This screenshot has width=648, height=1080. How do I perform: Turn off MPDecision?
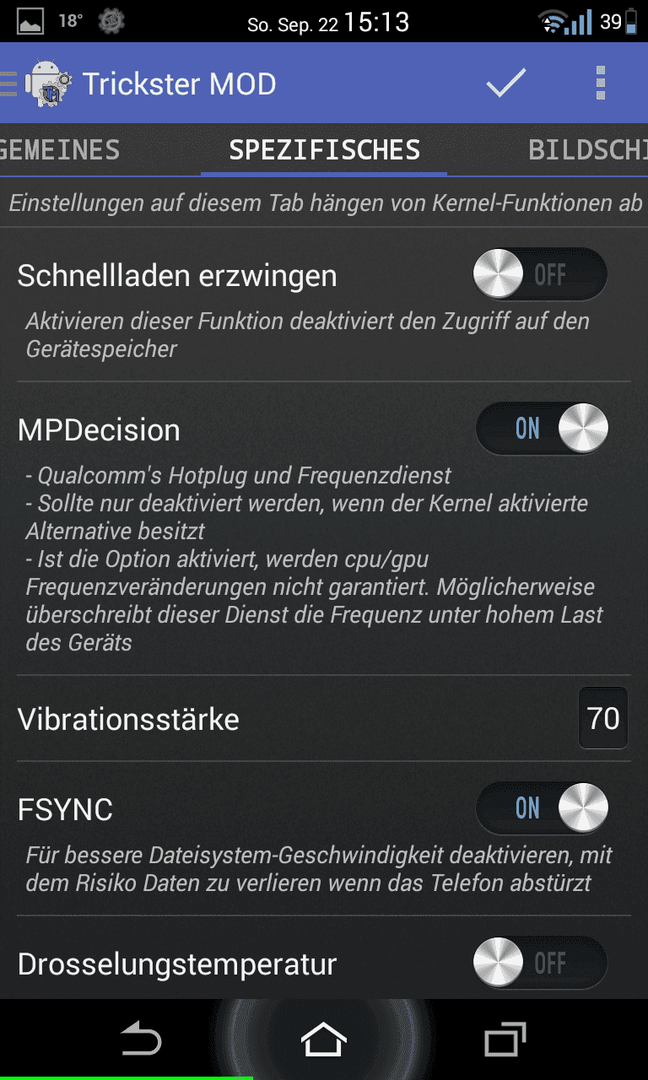coord(542,428)
